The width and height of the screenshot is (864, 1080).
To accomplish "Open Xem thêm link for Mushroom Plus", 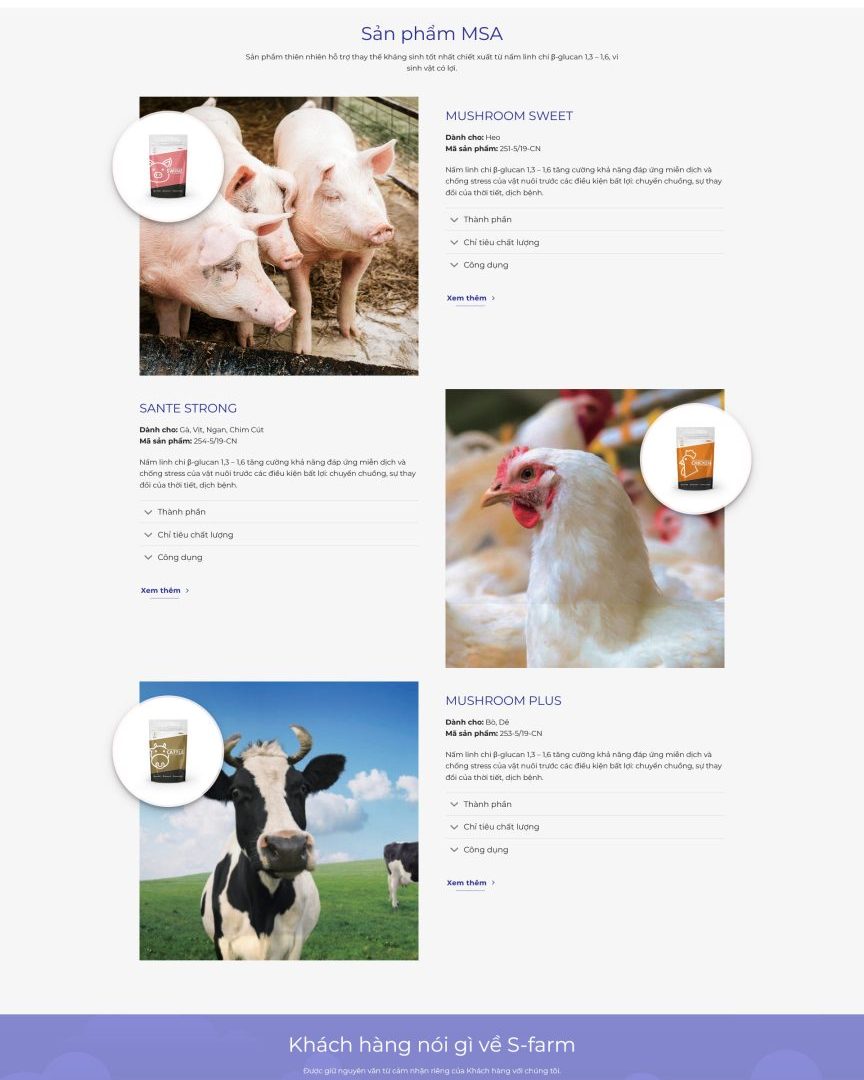I will pos(467,883).
